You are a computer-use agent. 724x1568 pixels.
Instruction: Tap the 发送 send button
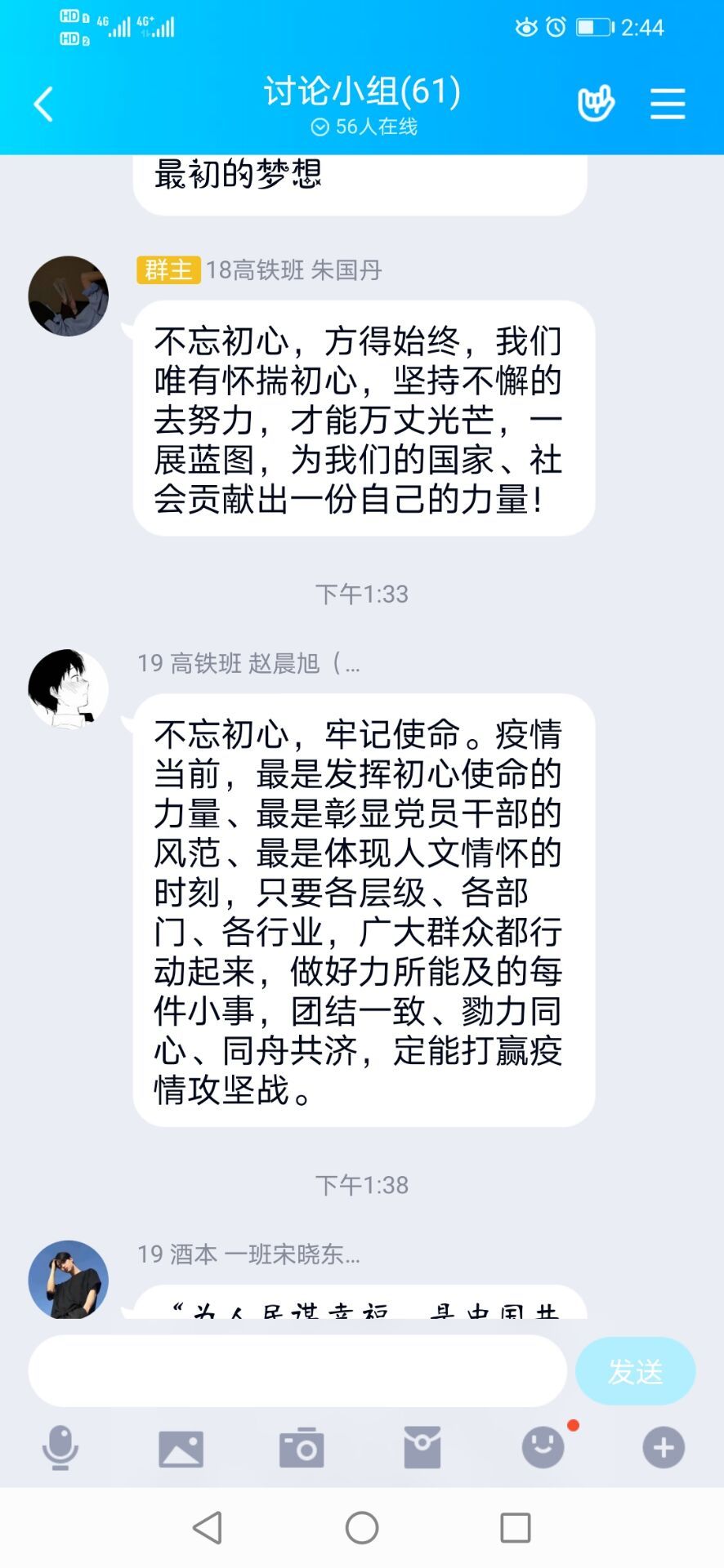(635, 1370)
